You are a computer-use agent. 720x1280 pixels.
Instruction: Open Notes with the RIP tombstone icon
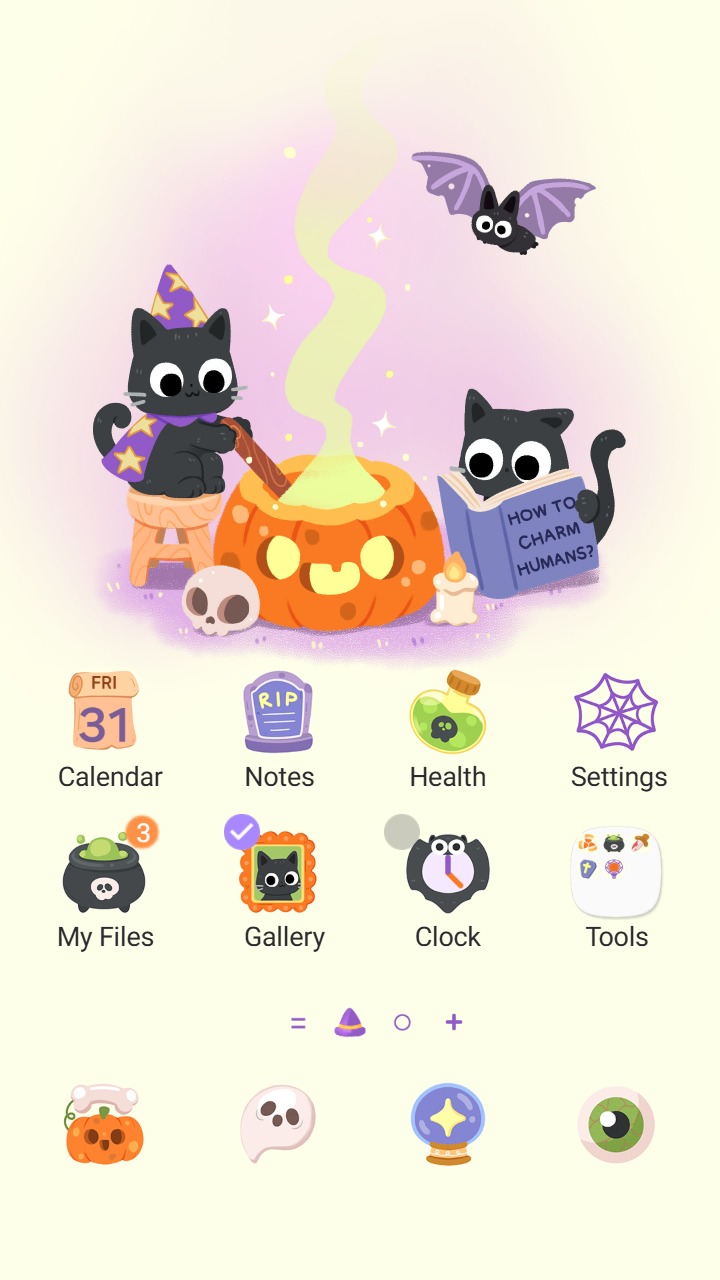click(x=279, y=712)
